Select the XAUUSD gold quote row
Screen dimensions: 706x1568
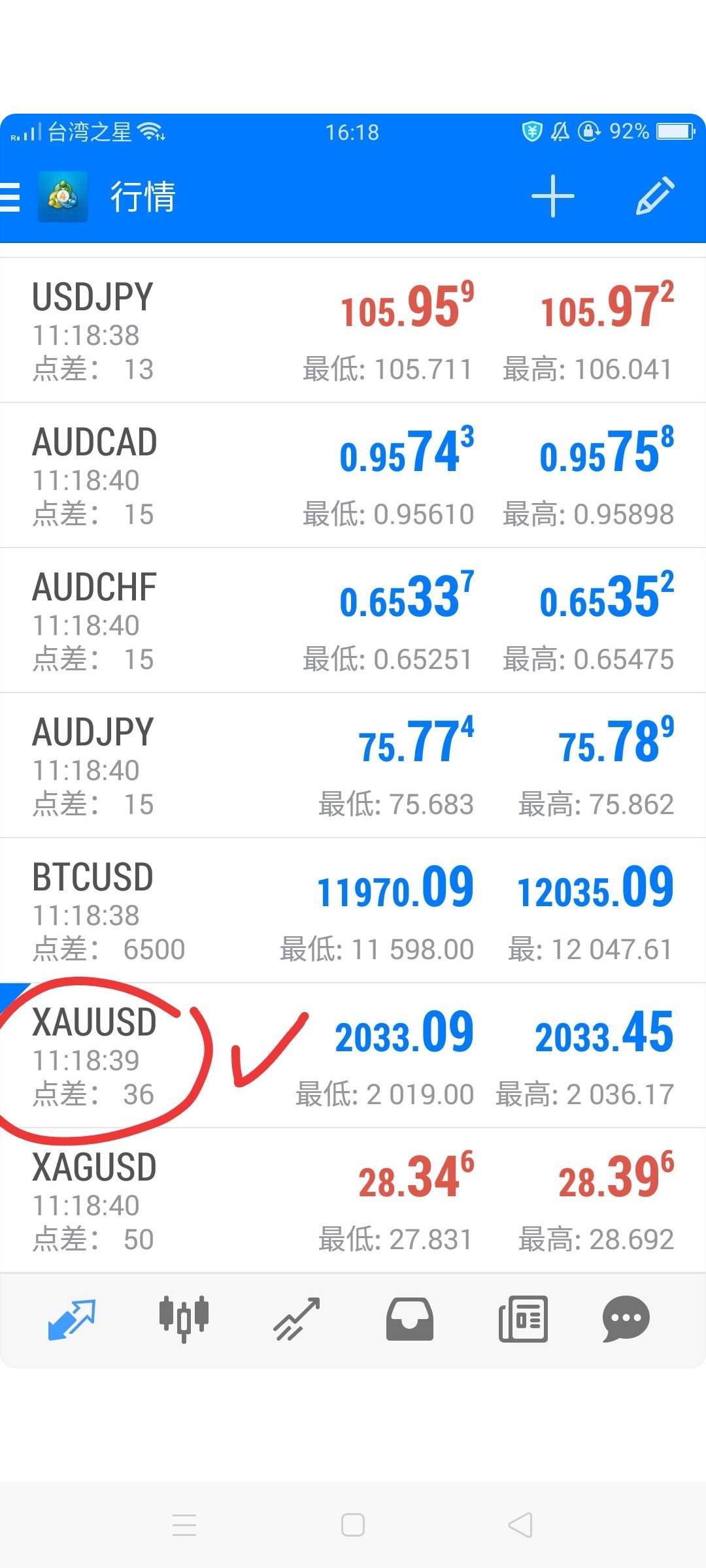click(353, 1056)
